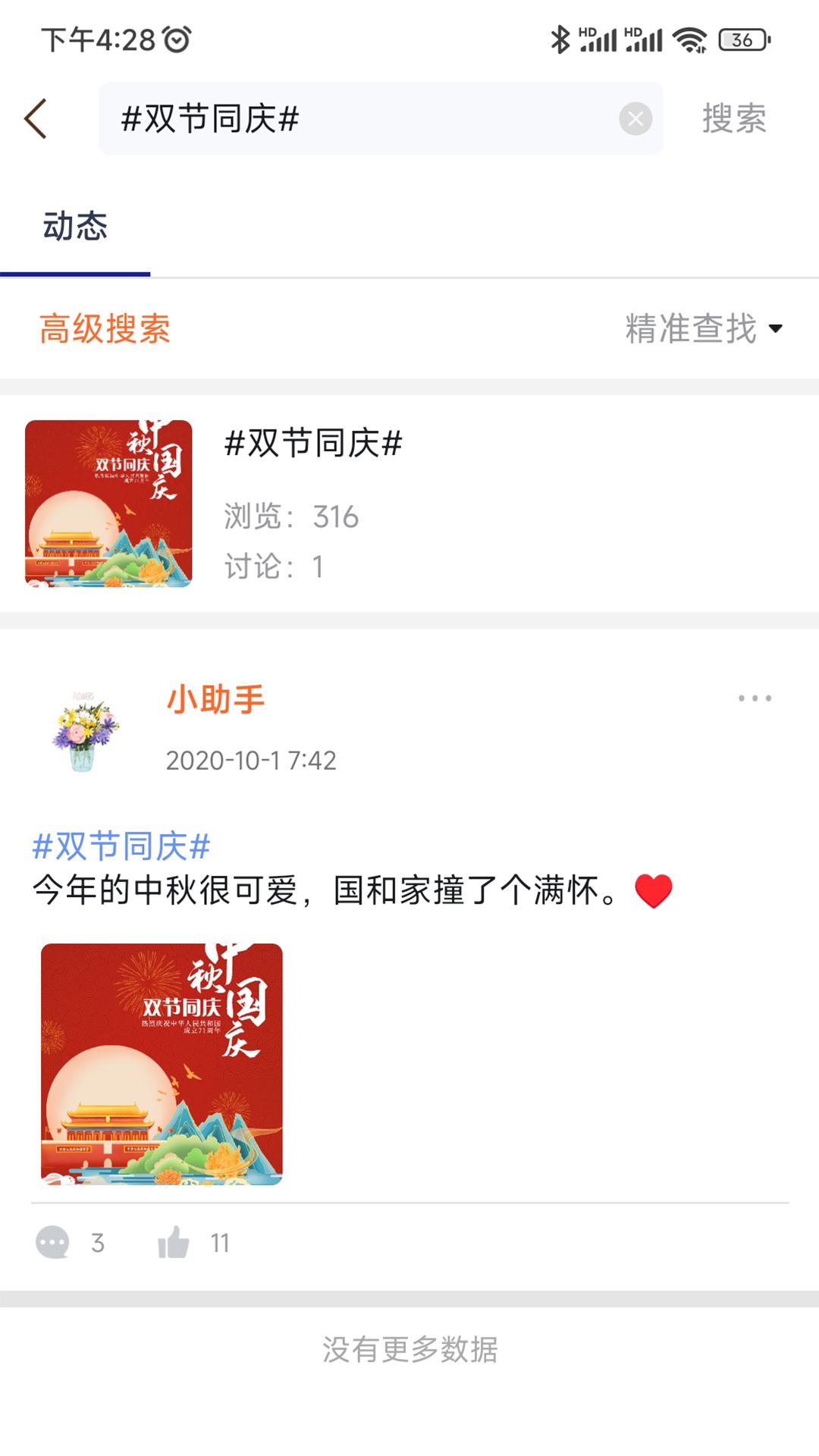Switch to the 动态 tab
Image resolution: width=819 pixels, height=1456 pixels.
pyautogui.click(x=76, y=224)
